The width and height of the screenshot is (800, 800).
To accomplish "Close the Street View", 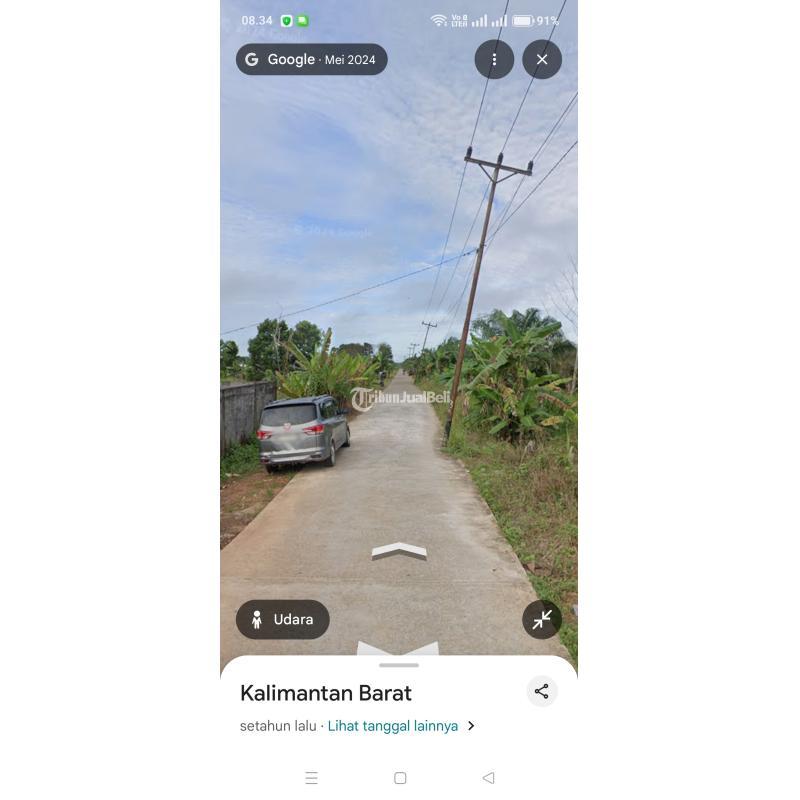I will pos(542,60).
